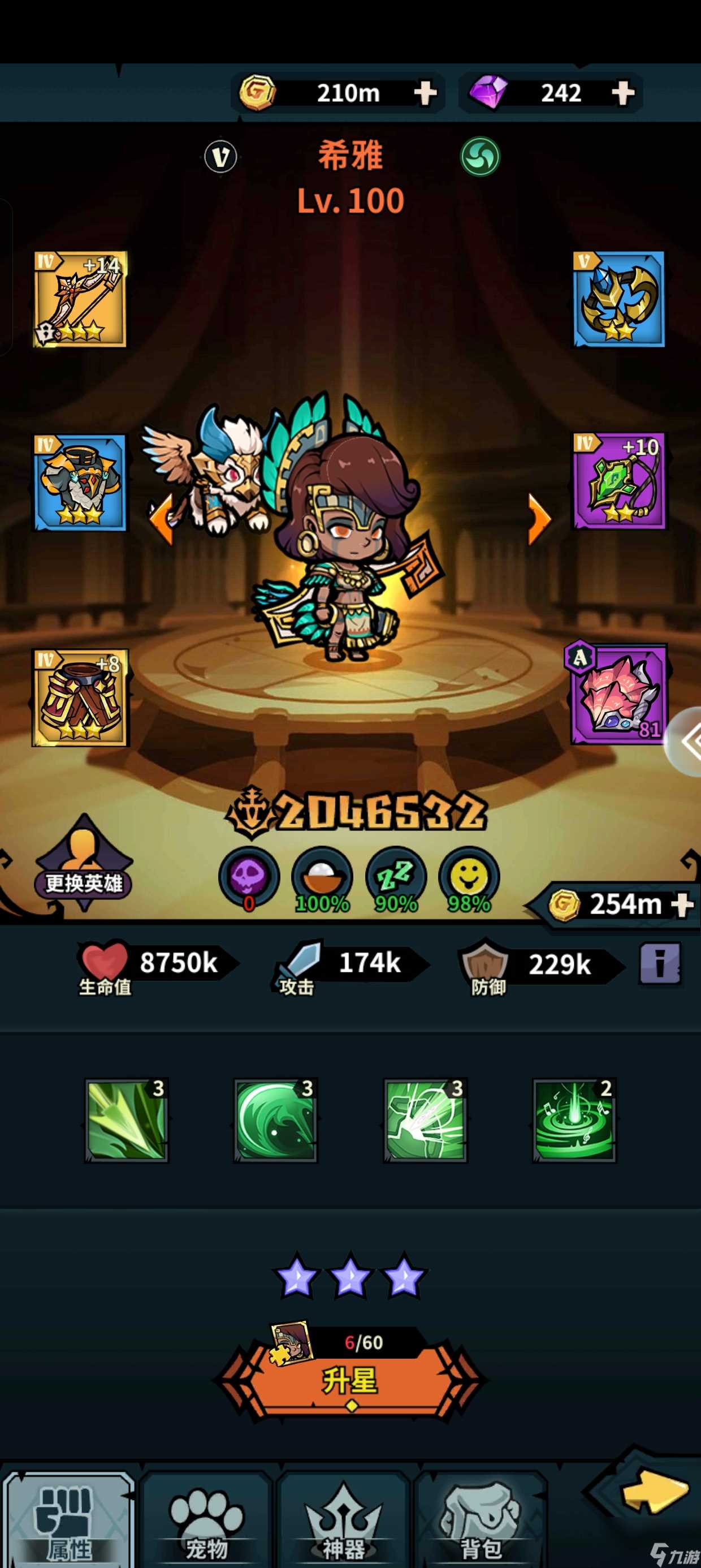
Task: View the green music circle skill
Action: [x=574, y=1120]
